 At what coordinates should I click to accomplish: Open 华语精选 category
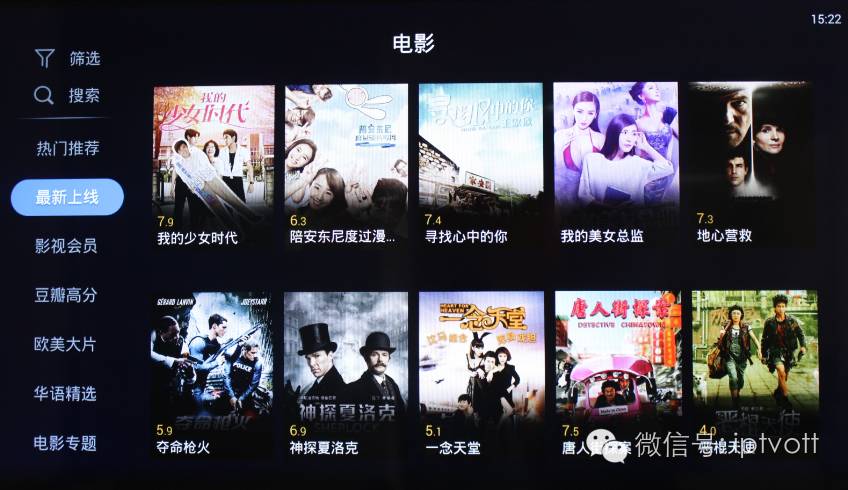tap(67, 393)
